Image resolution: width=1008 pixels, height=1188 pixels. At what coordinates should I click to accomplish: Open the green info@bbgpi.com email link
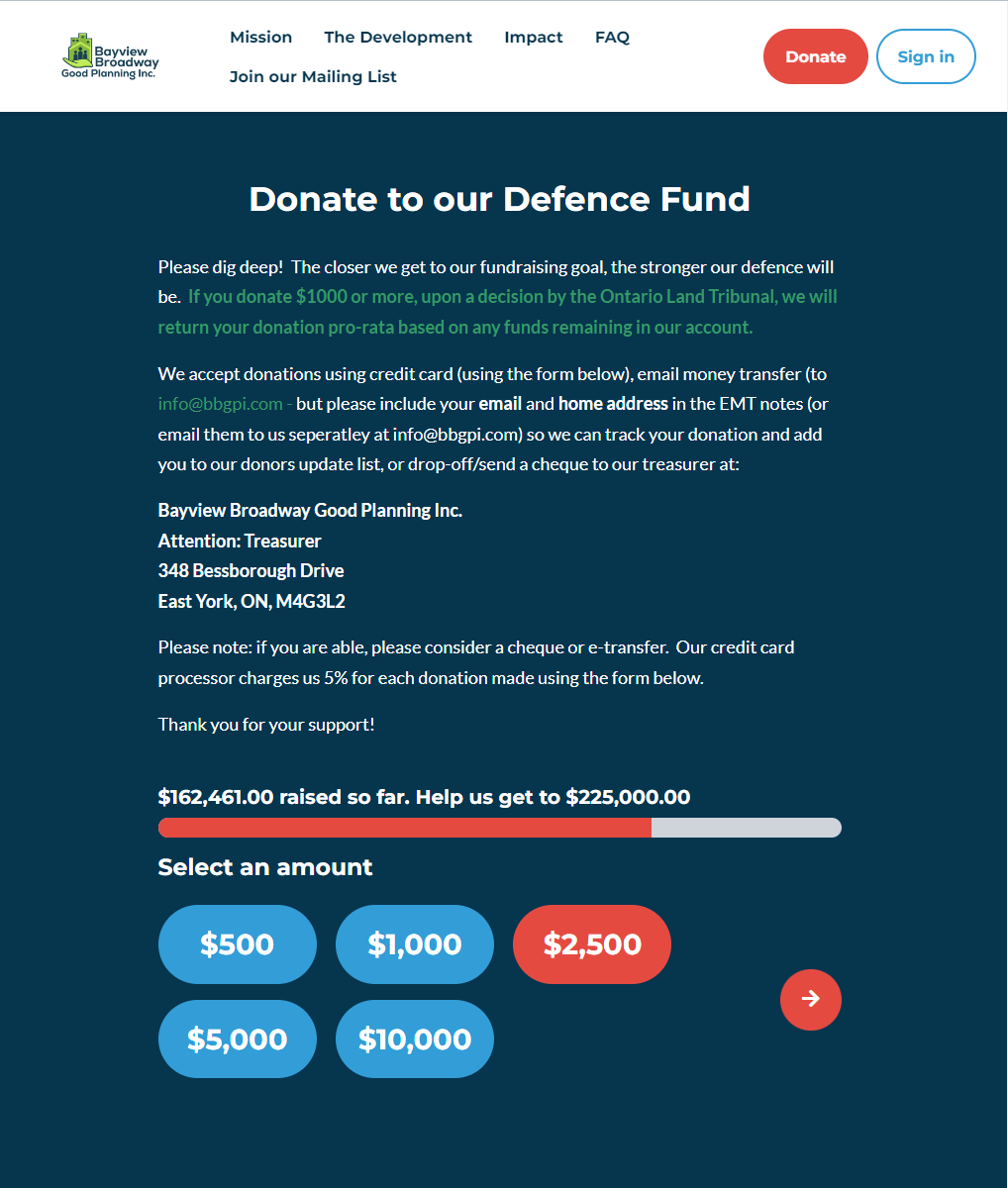221,404
